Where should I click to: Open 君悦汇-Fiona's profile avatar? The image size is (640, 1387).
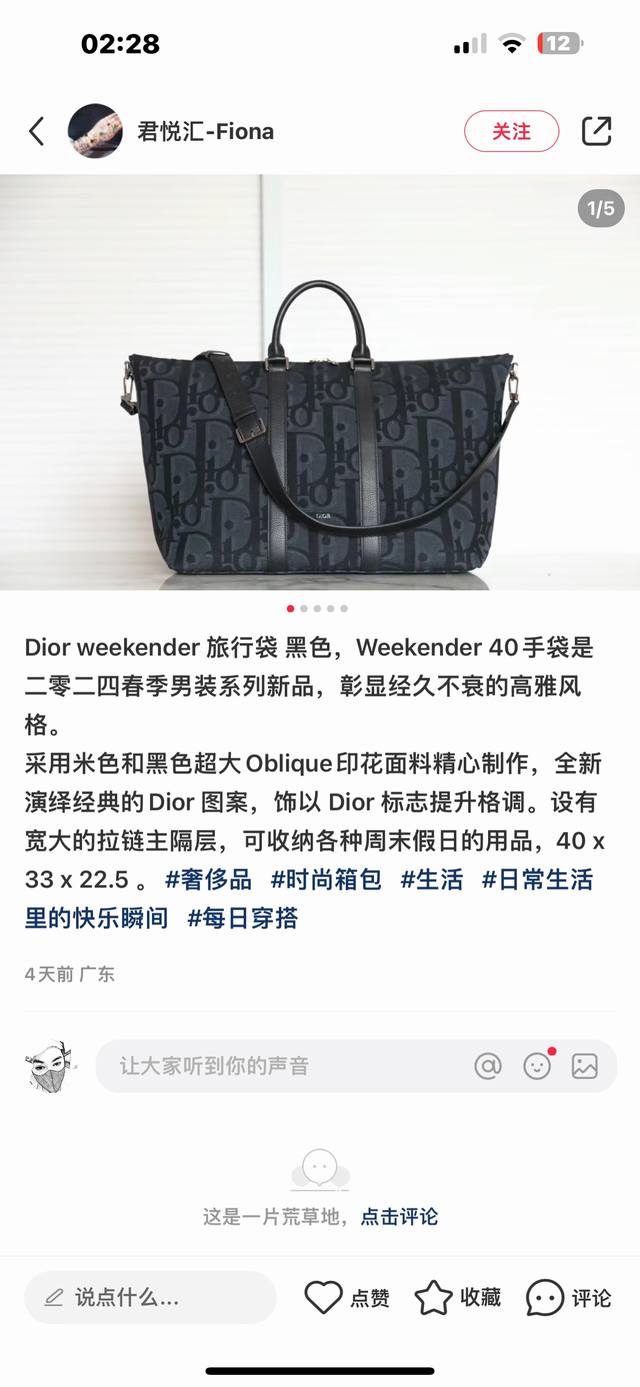click(x=95, y=131)
